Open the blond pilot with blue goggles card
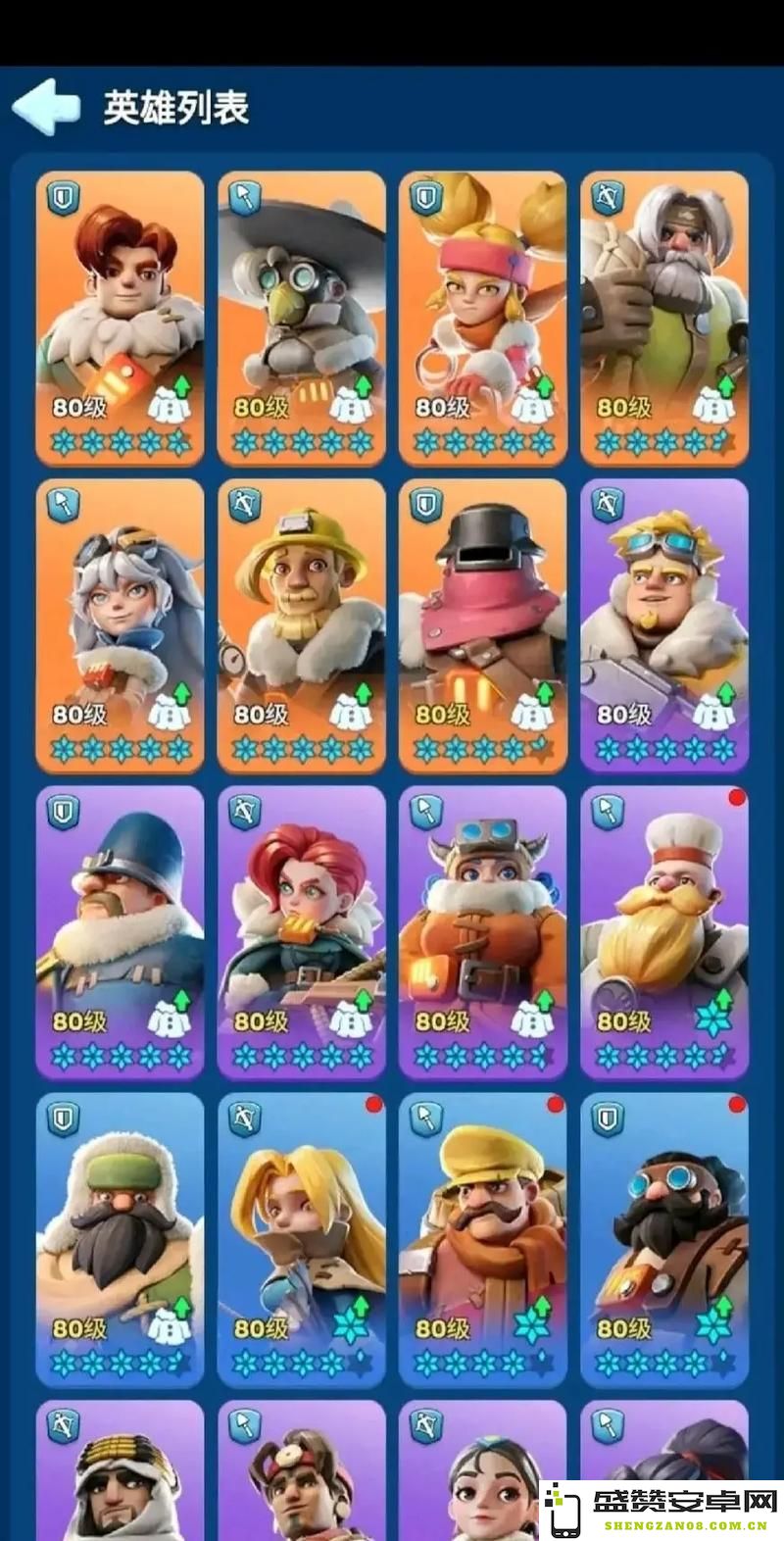The height and width of the screenshot is (1541, 784). (664, 624)
